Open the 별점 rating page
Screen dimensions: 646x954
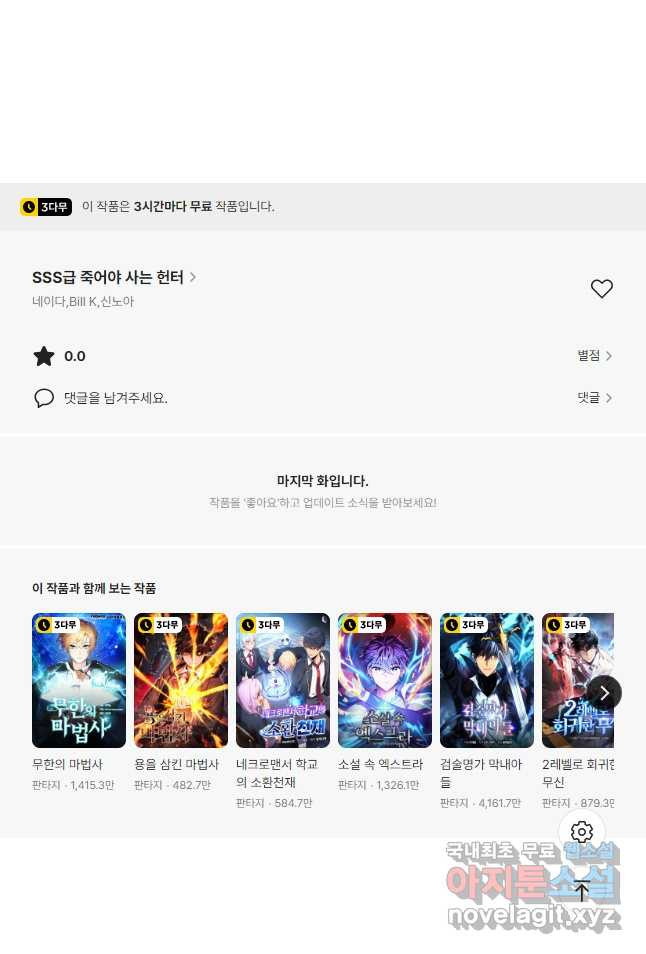(x=594, y=356)
